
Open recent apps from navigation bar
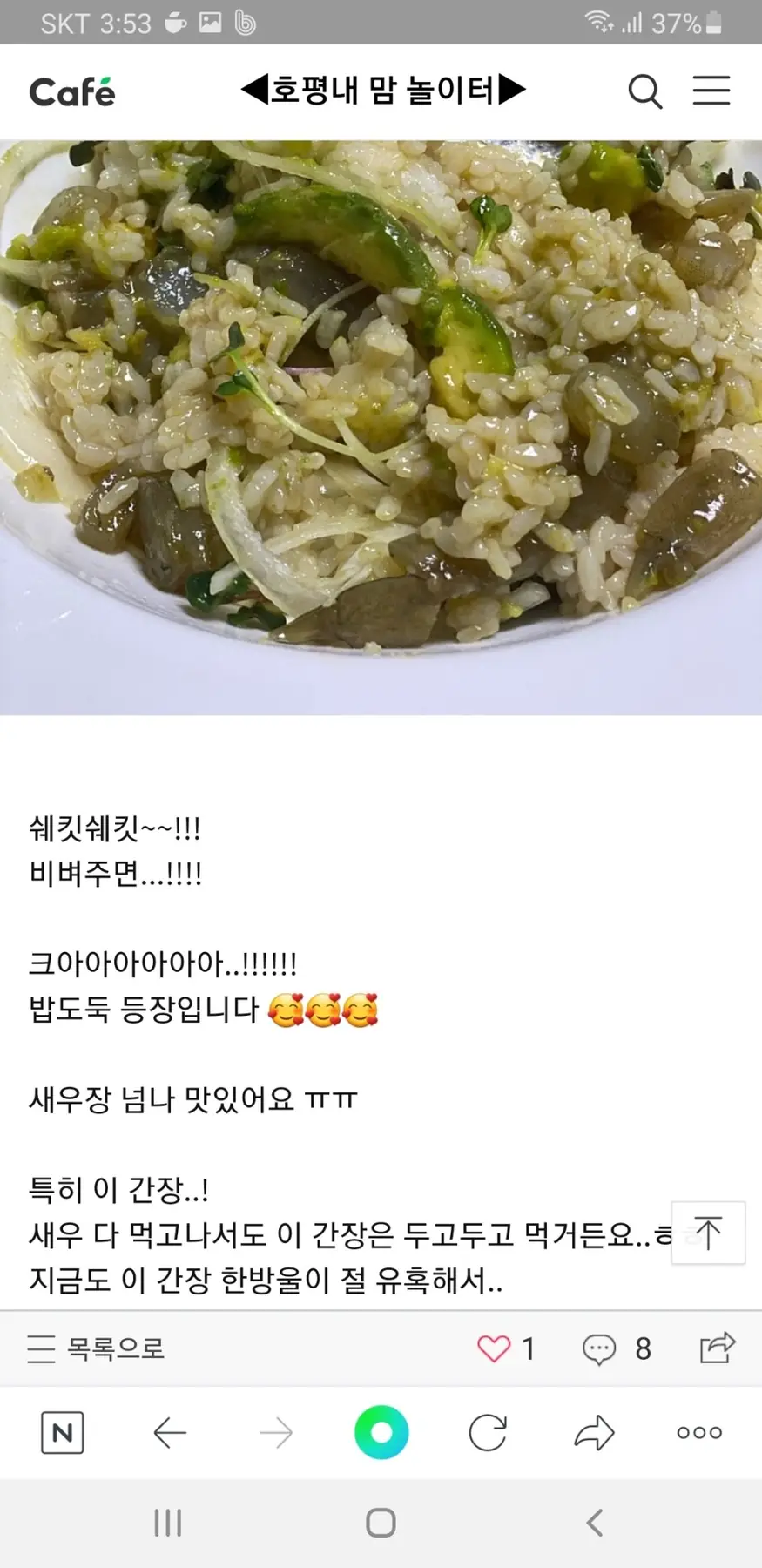167,1523
